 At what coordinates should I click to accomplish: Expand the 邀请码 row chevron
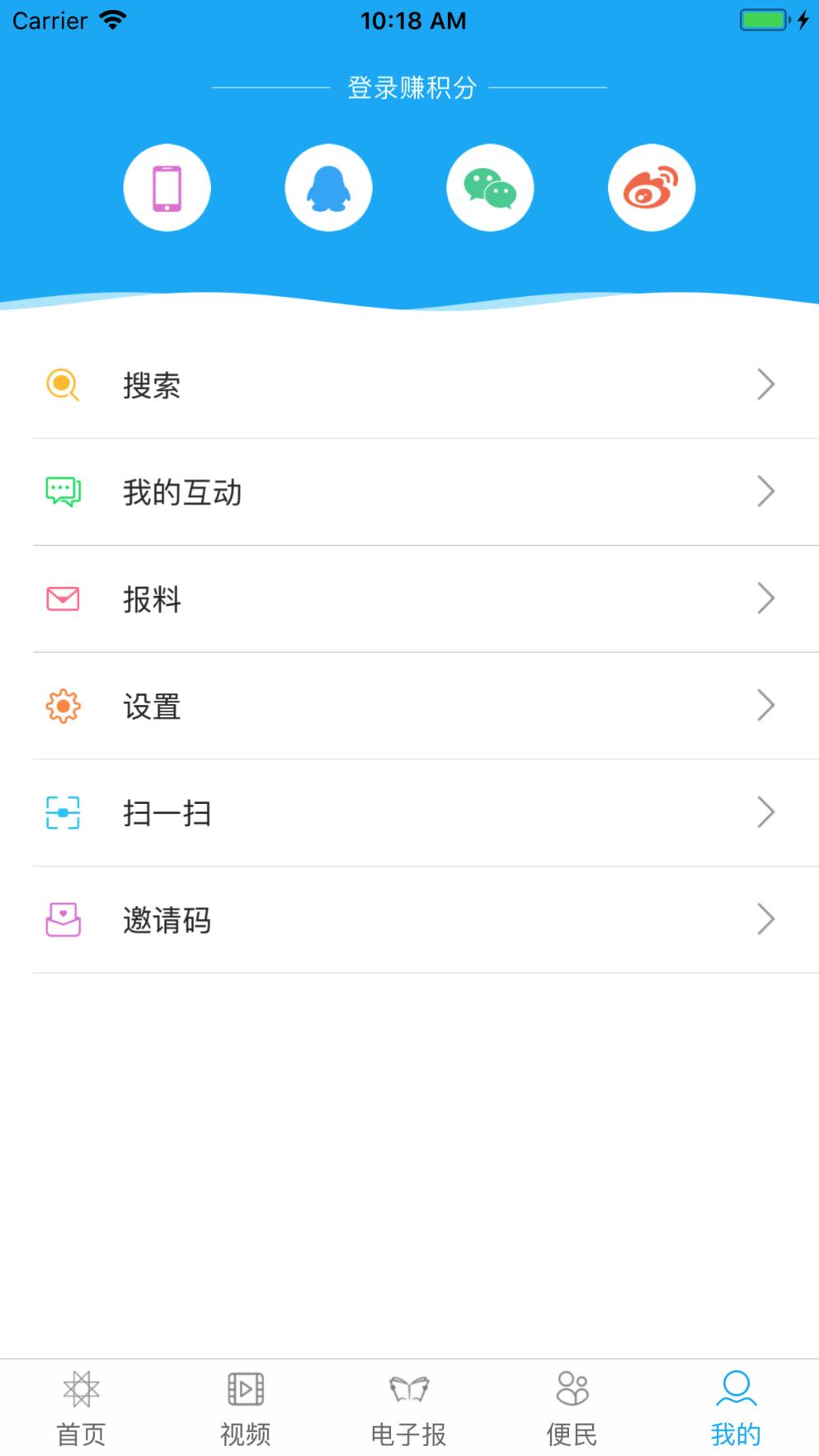coord(765,920)
